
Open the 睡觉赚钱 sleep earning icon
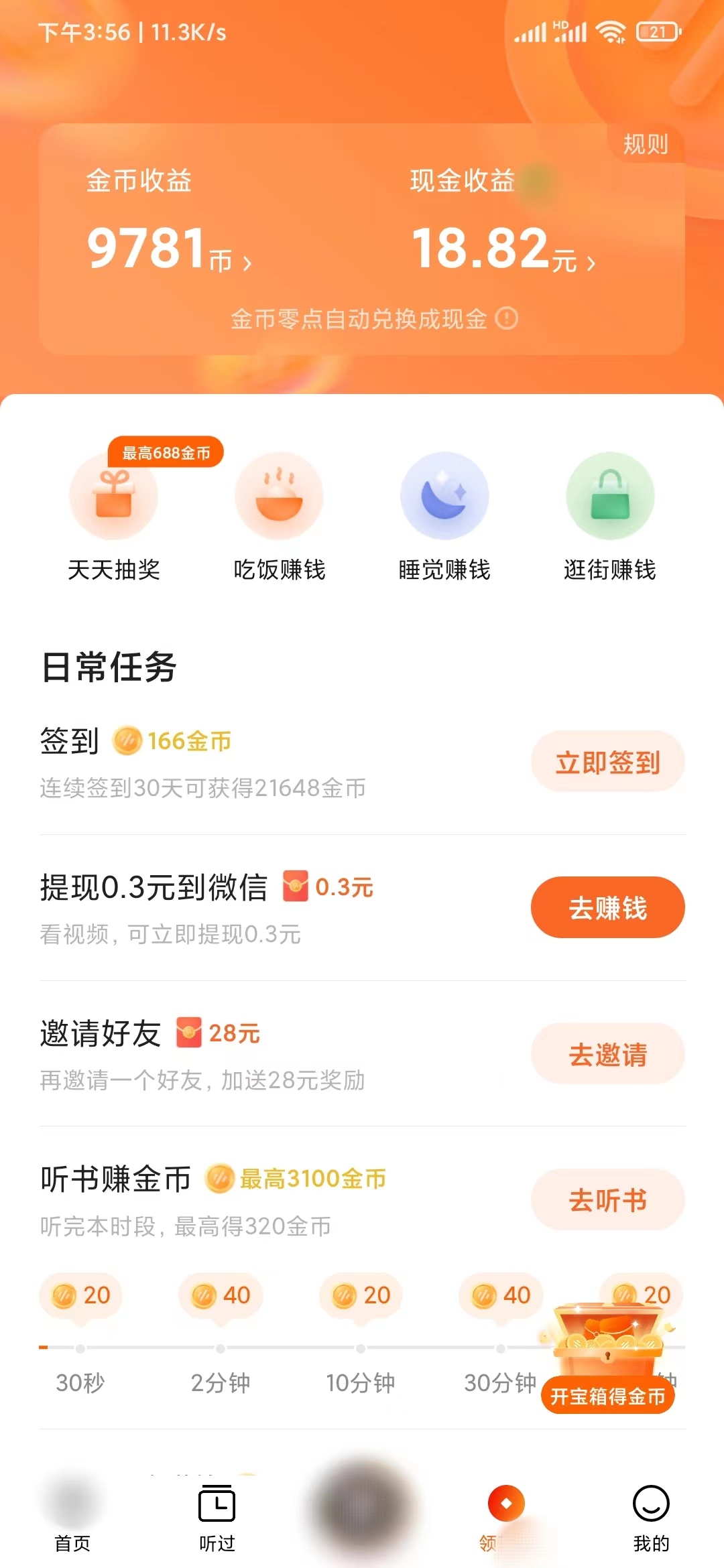(x=444, y=496)
